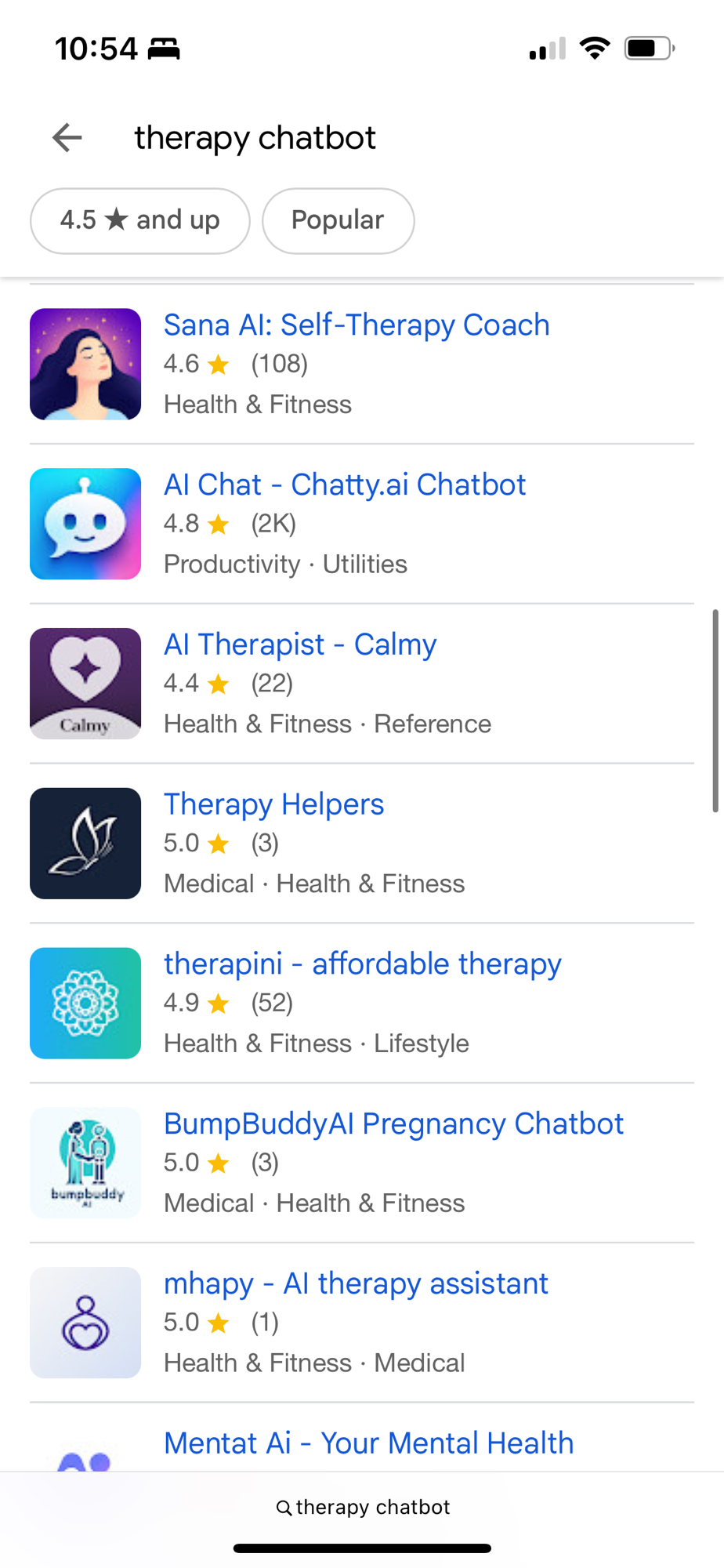Open Sana AI: Self-Therapy Coach result
Viewport: 724px width, 1568px height.
pos(357,325)
